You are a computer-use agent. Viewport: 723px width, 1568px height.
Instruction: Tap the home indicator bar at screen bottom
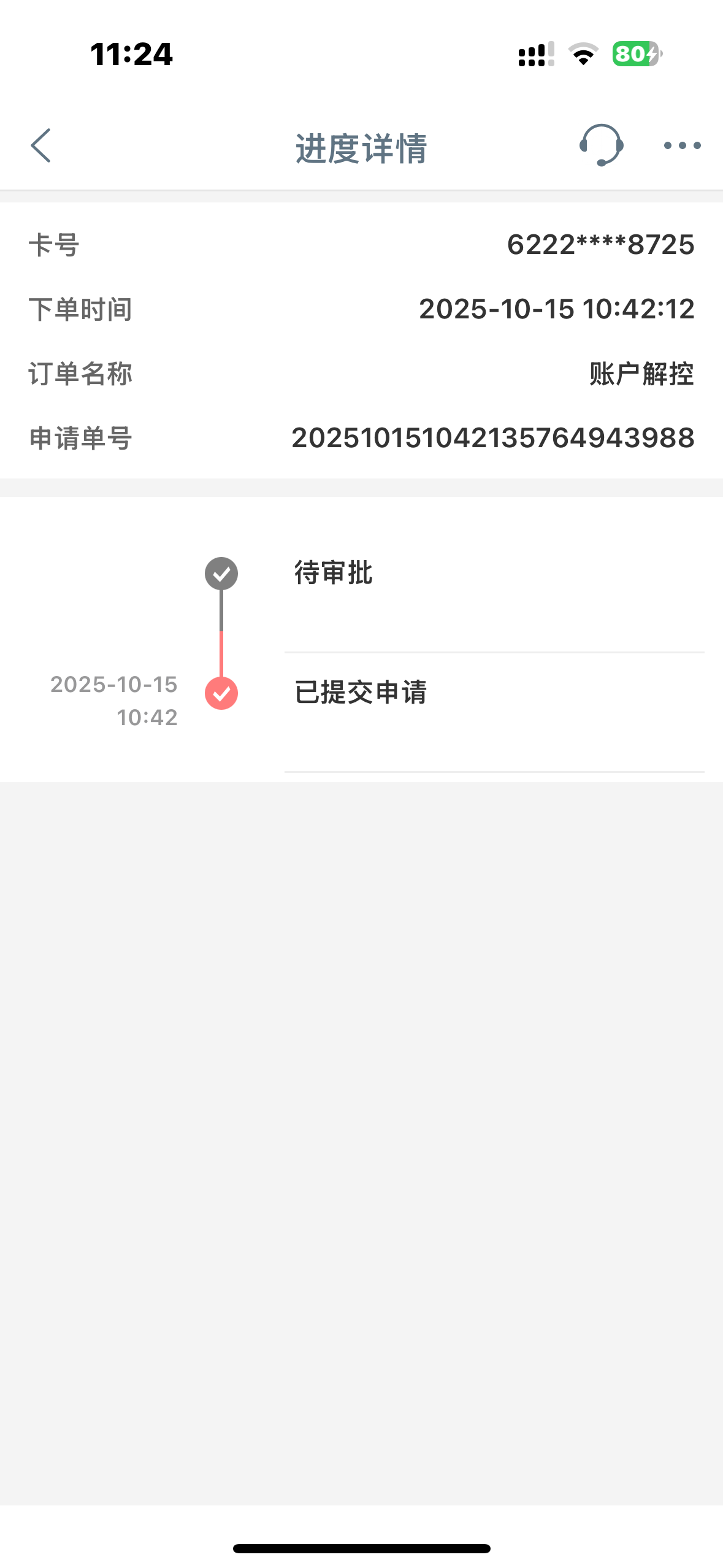point(361,1547)
